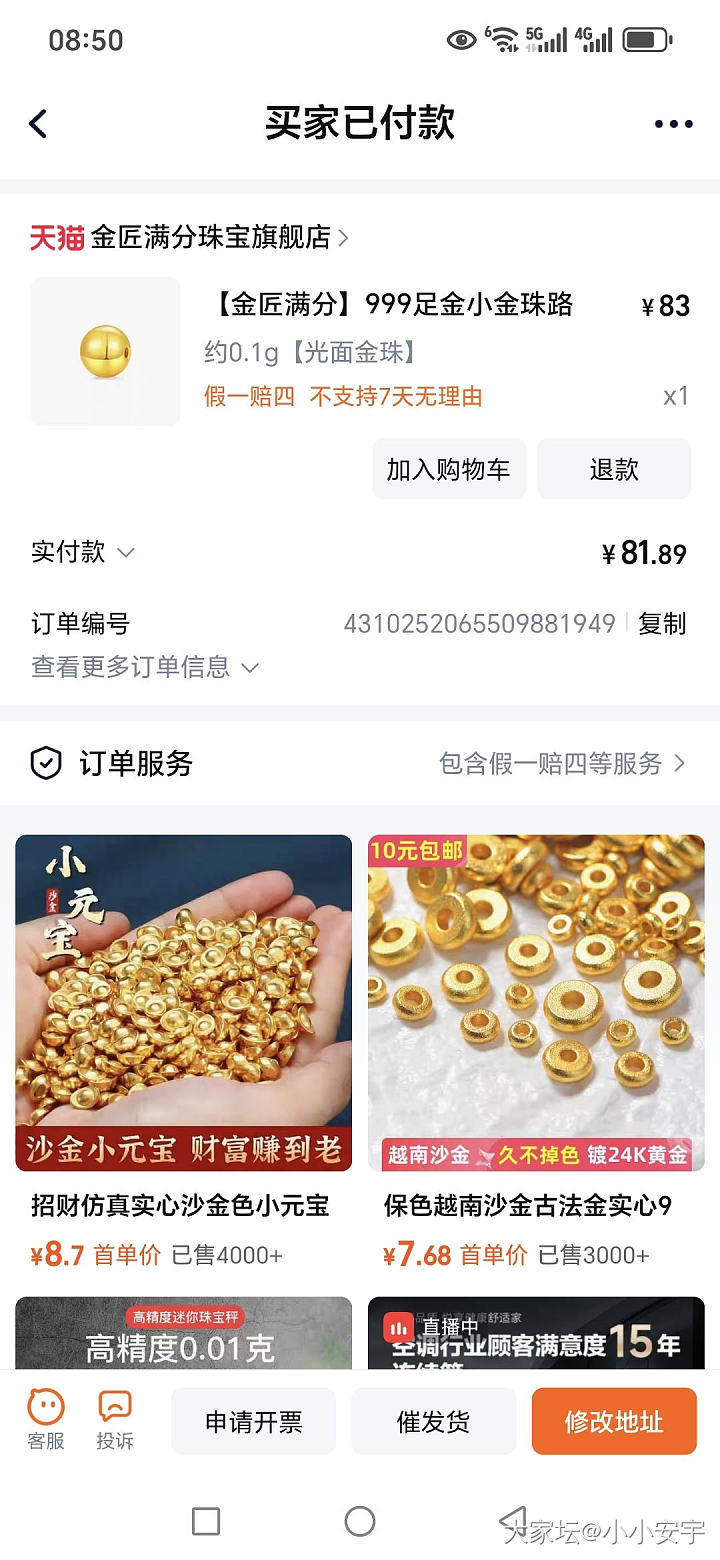Open the 越南沙金古法金 product card

tap(536, 1003)
